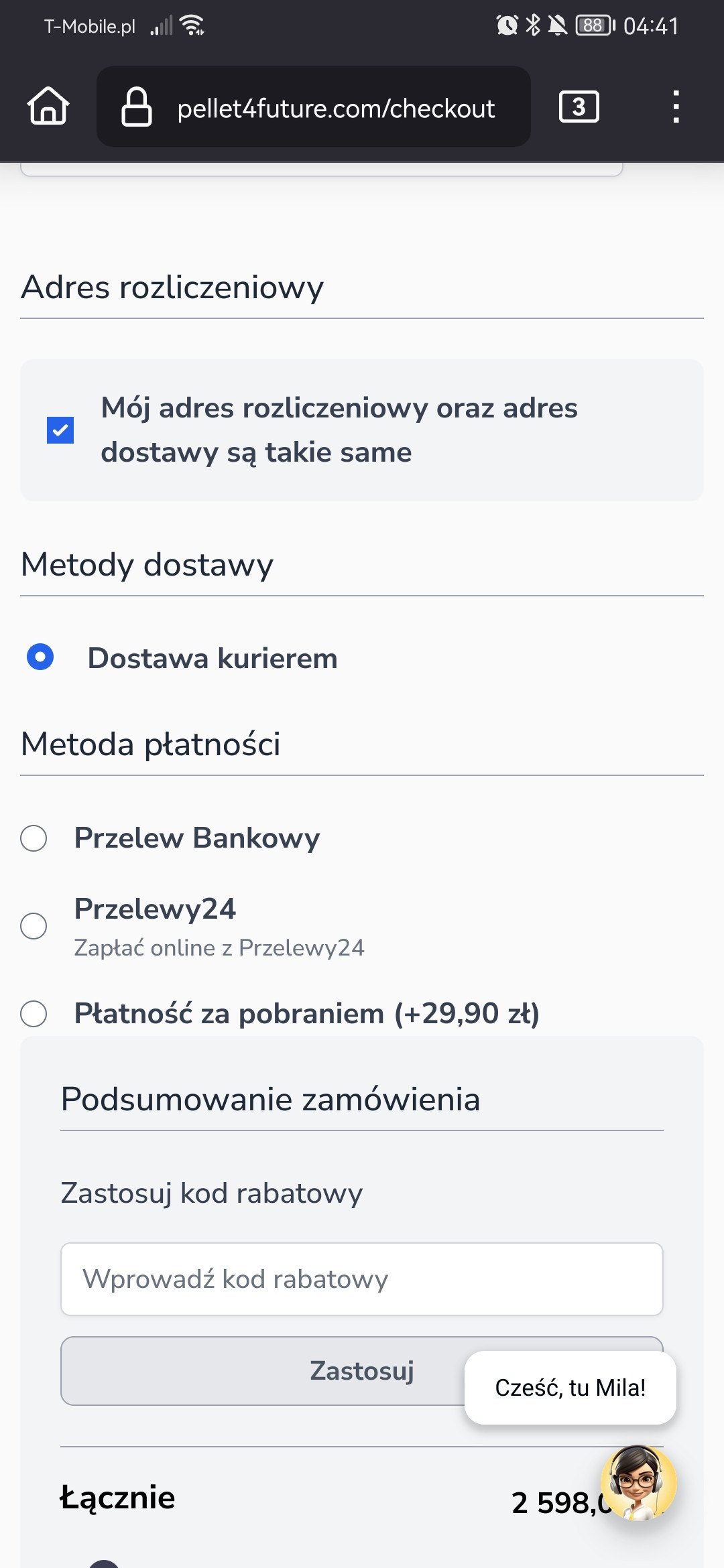Focus the Wprowadź kod rabatowy field
Screen dimensions: 724x1568
pyautogui.click(x=362, y=1279)
